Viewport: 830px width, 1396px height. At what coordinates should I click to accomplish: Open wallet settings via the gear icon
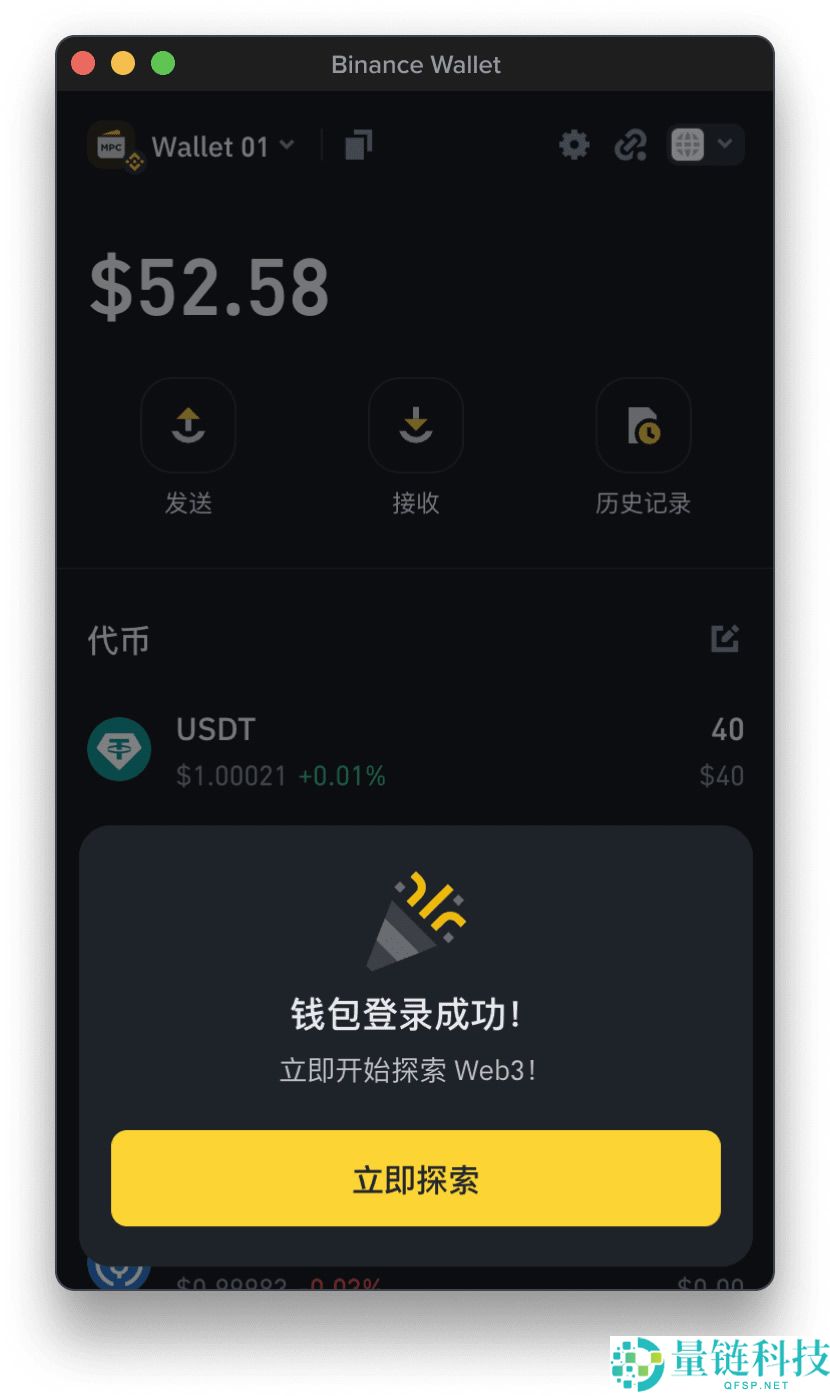(x=574, y=145)
